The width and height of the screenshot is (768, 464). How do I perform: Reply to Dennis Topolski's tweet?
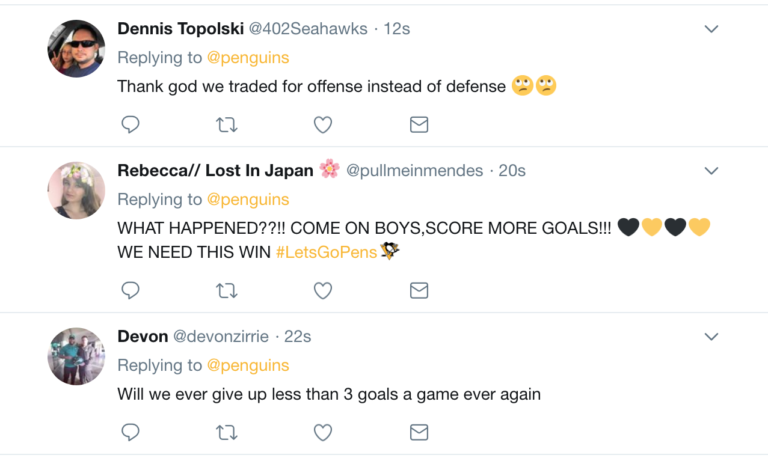pyautogui.click(x=130, y=125)
